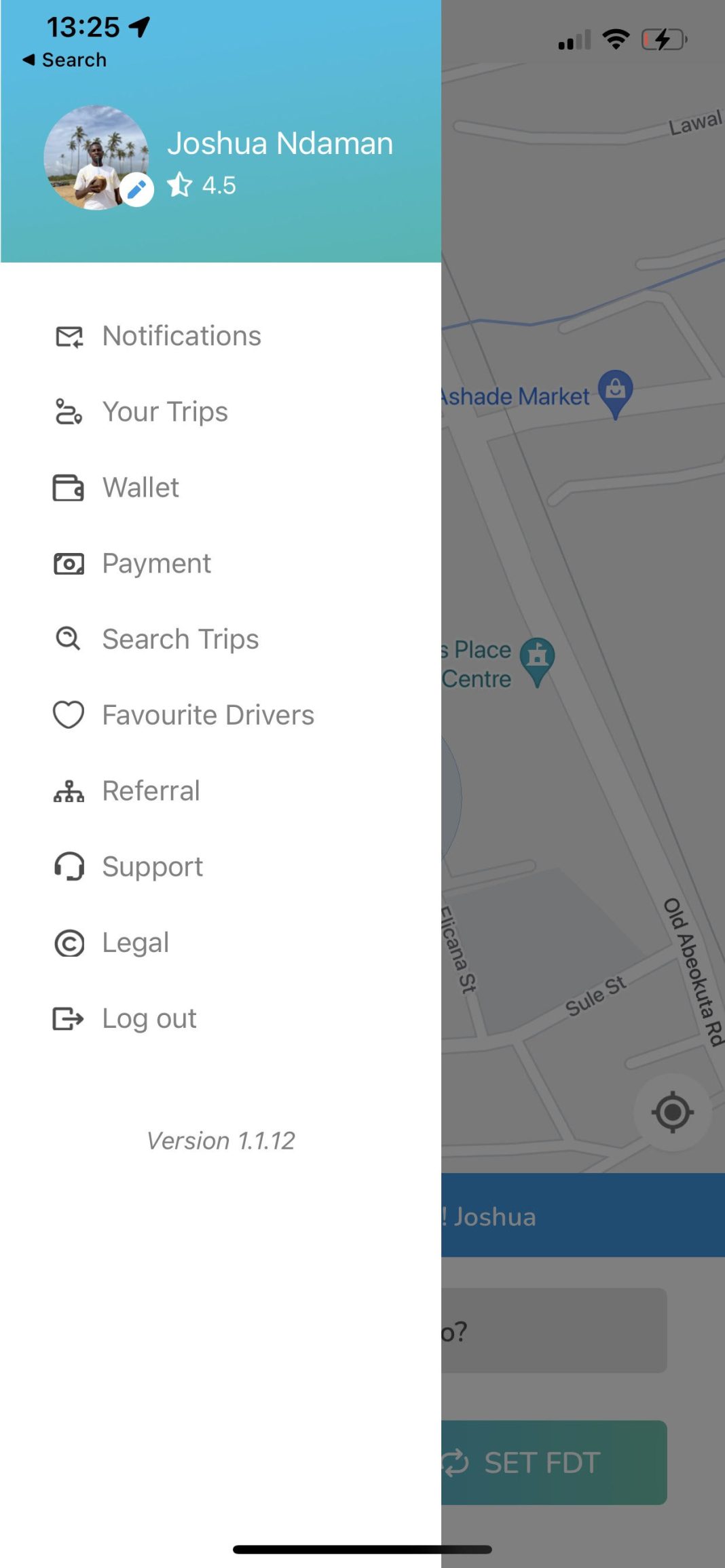Click the Wallet icon
Image resolution: width=725 pixels, height=1568 pixels.
68,487
